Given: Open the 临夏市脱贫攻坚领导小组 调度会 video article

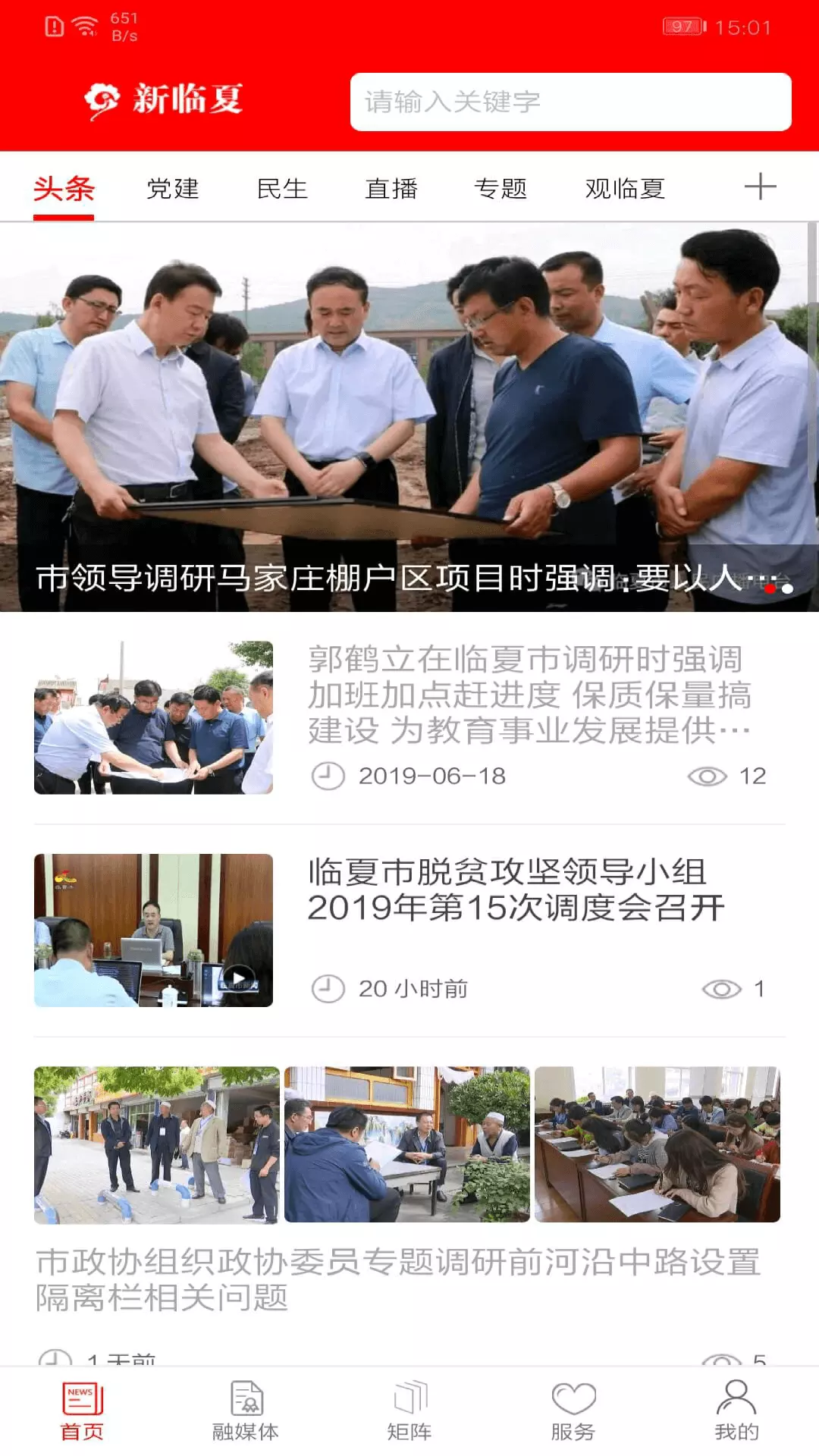Looking at the screenshot, I should tap(516, 890).
